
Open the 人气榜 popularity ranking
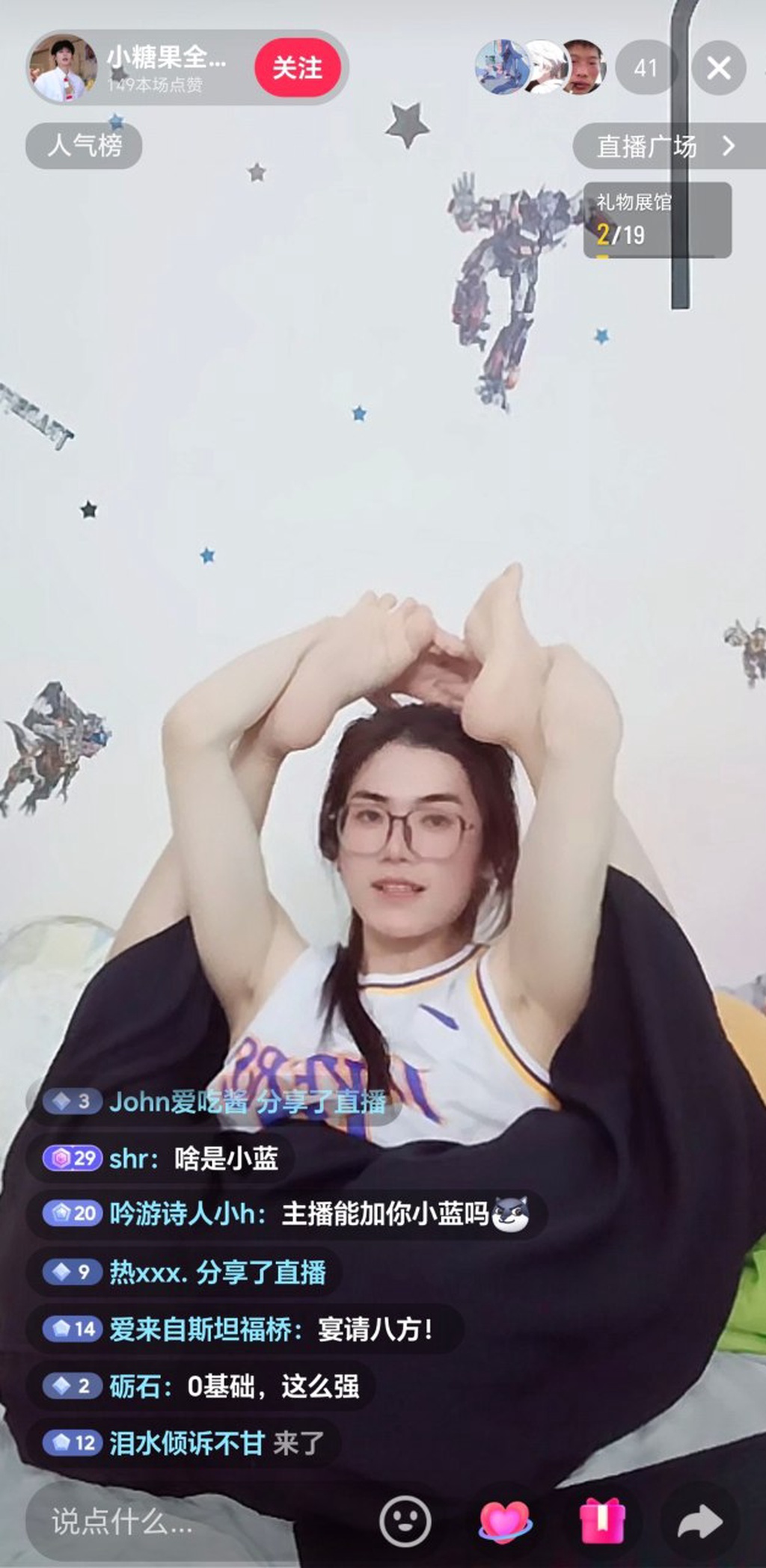(84, 144)
